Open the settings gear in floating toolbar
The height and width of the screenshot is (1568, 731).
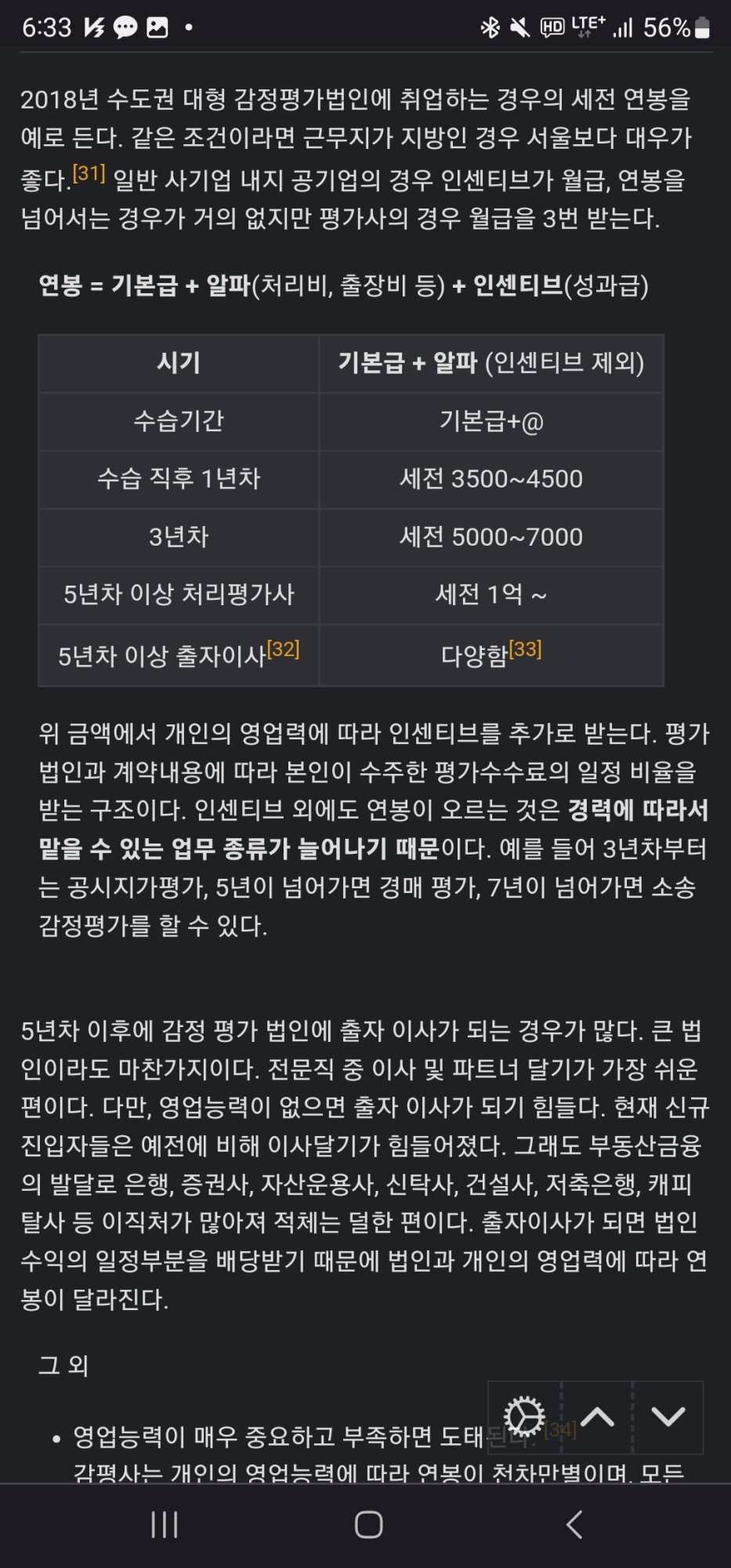[524, 1417]
